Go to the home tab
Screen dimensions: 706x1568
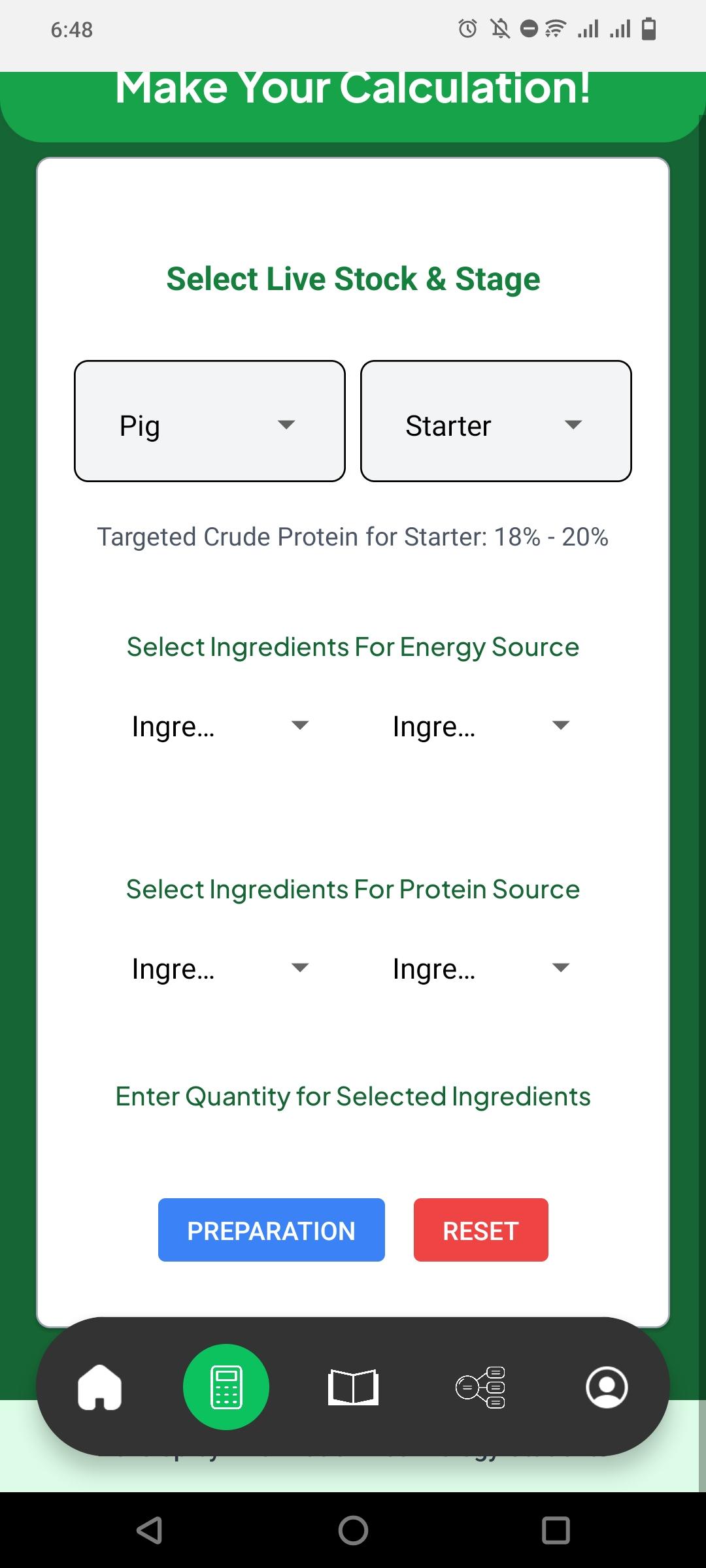coord(99,1387)
